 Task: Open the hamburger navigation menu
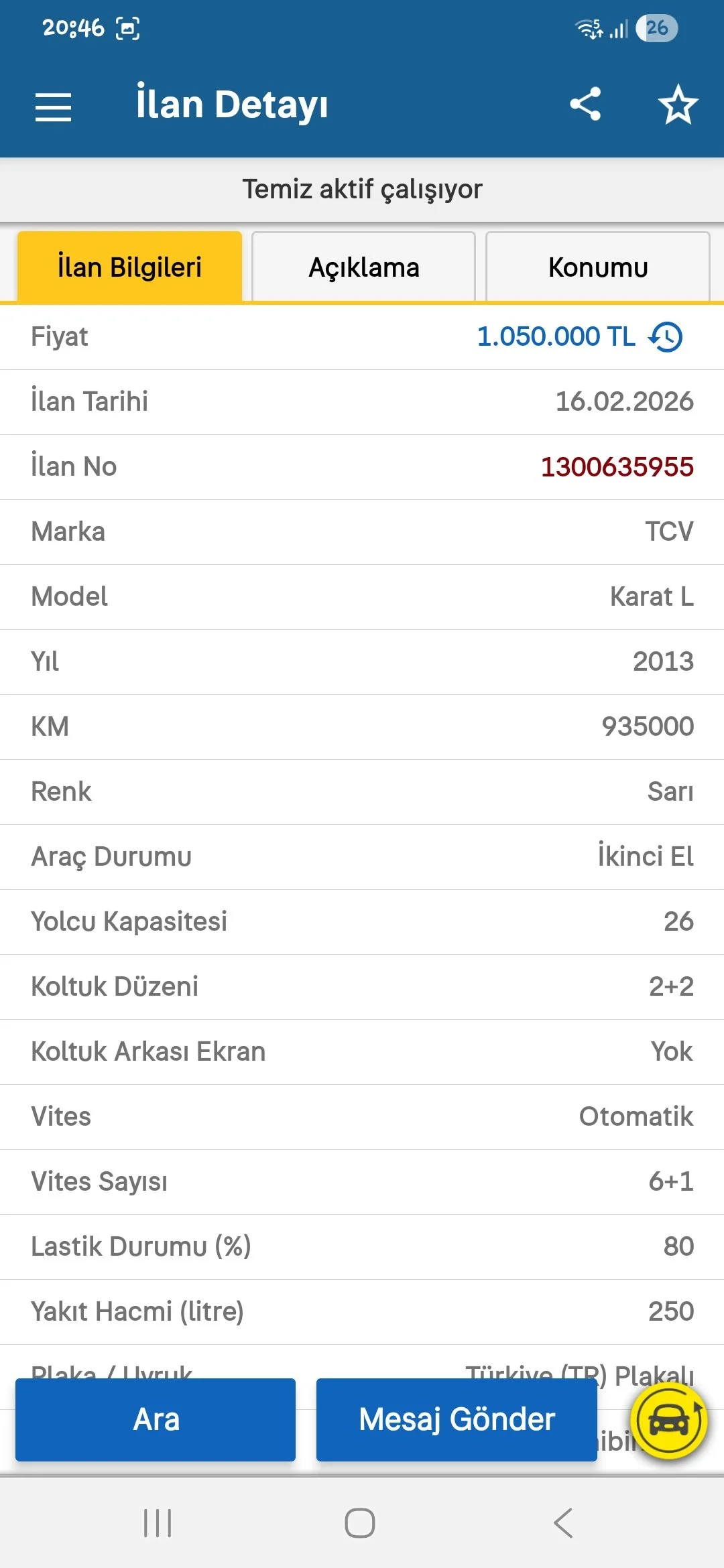pyautogui.click(x=54, y=105)
